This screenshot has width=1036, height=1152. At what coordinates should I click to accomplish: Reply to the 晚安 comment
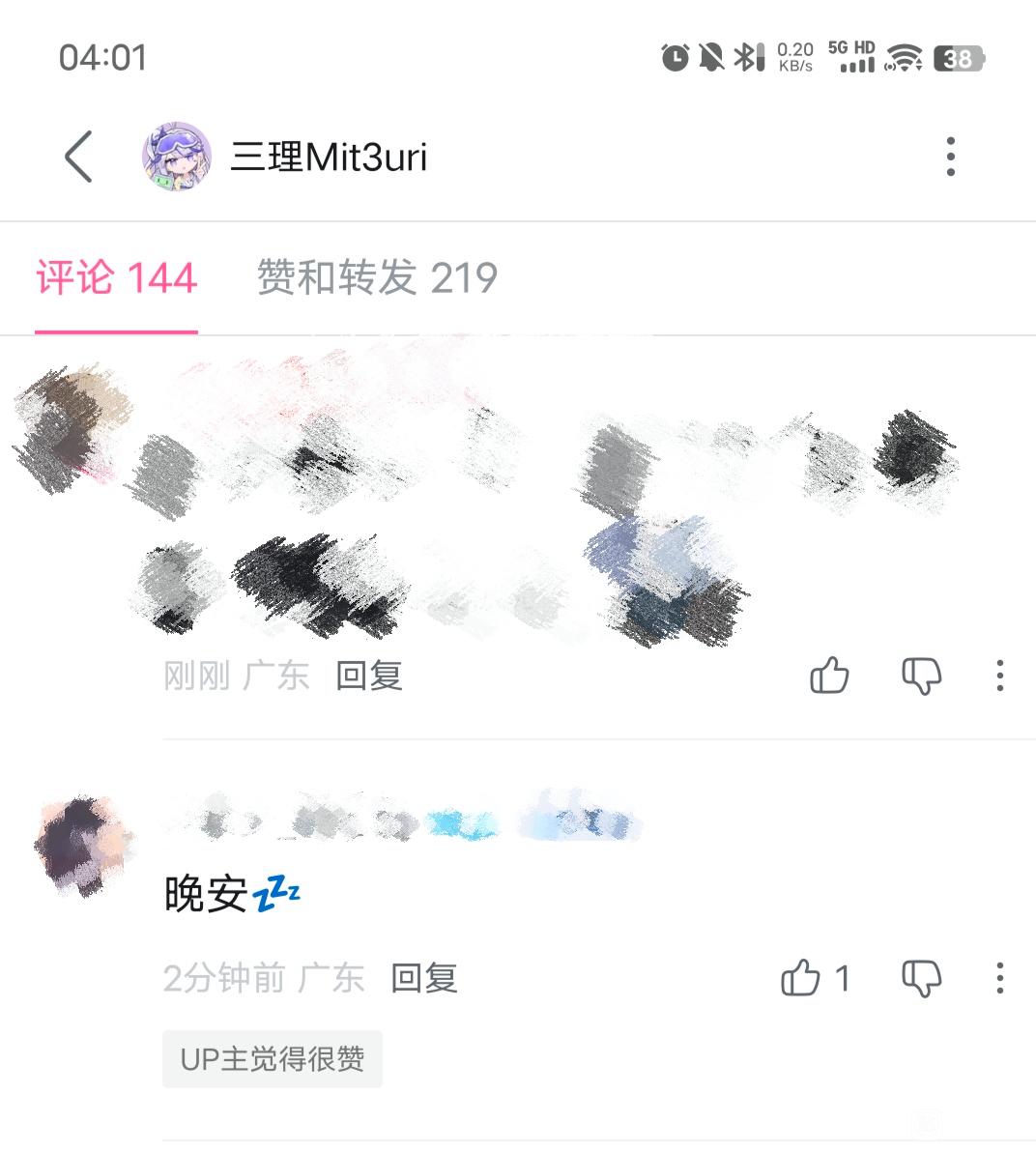pos(423,978)
